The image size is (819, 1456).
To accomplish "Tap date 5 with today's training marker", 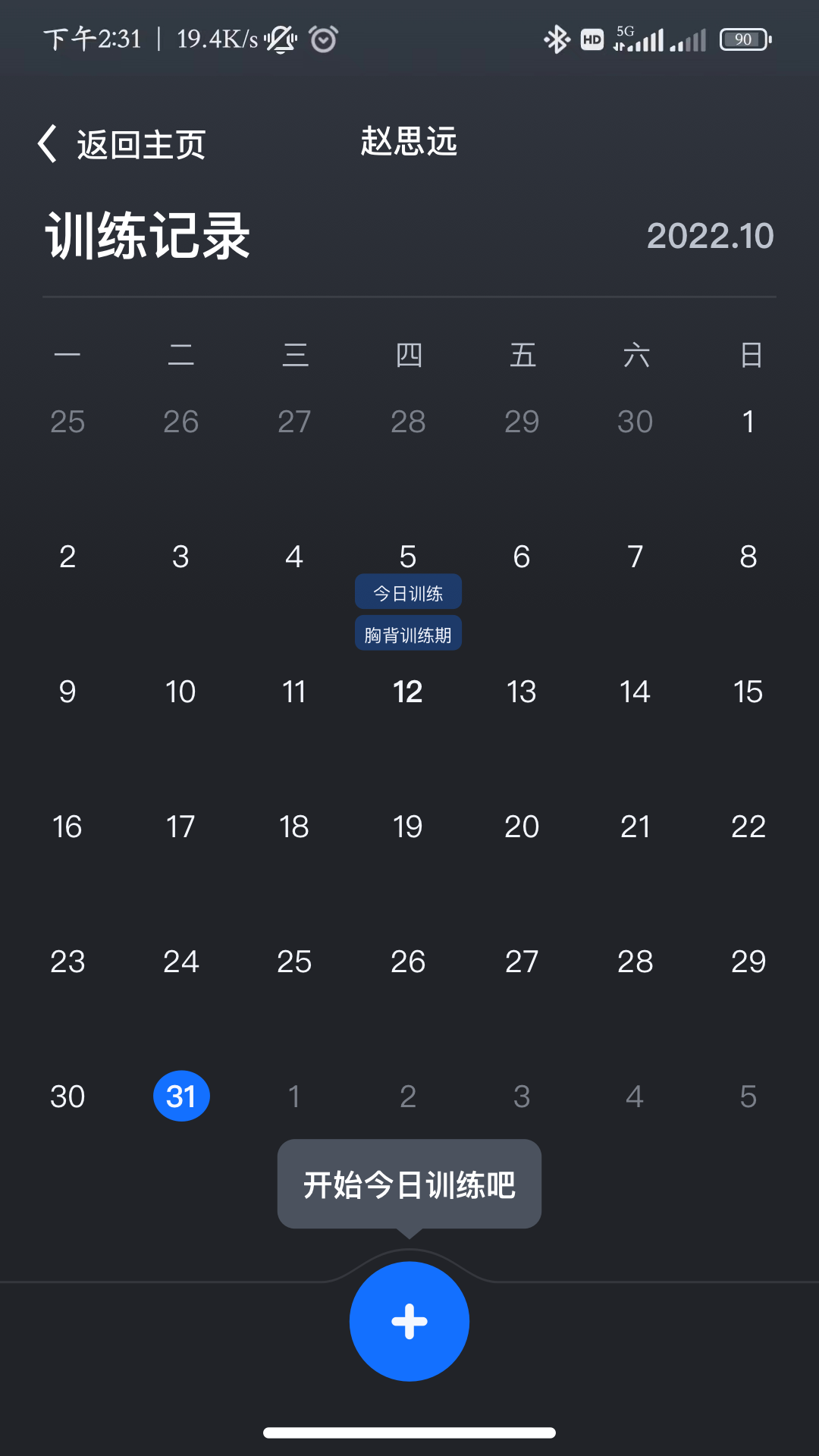I will tap(408, 557).
